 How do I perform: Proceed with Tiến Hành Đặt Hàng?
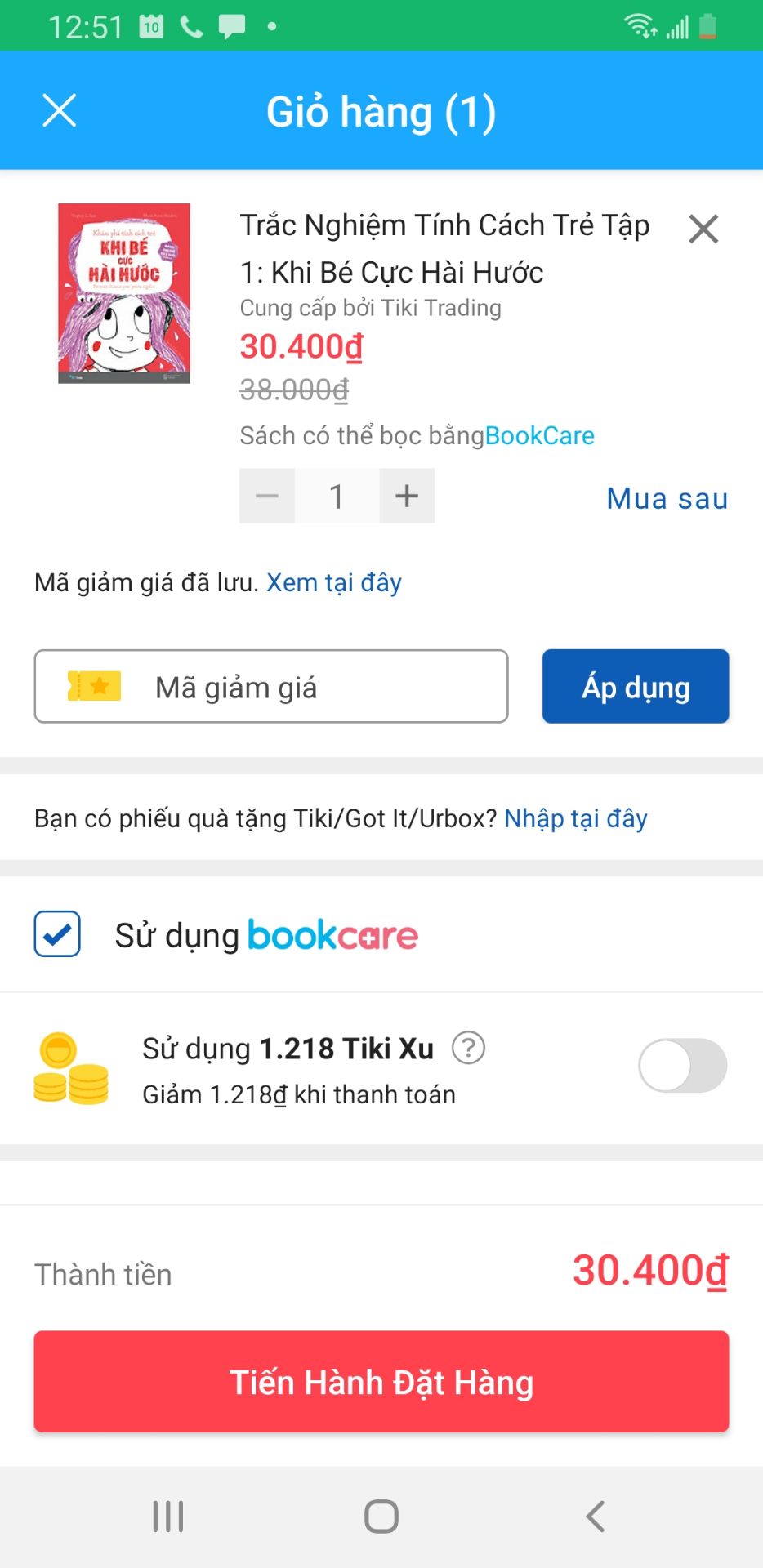pyautogui.click(x=381, y=1382)
